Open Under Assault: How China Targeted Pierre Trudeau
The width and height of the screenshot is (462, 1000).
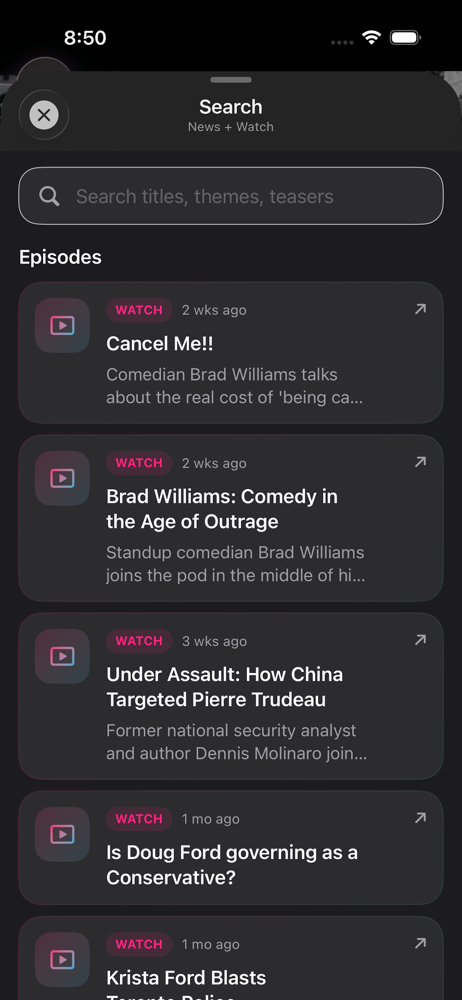coord(230,696)
